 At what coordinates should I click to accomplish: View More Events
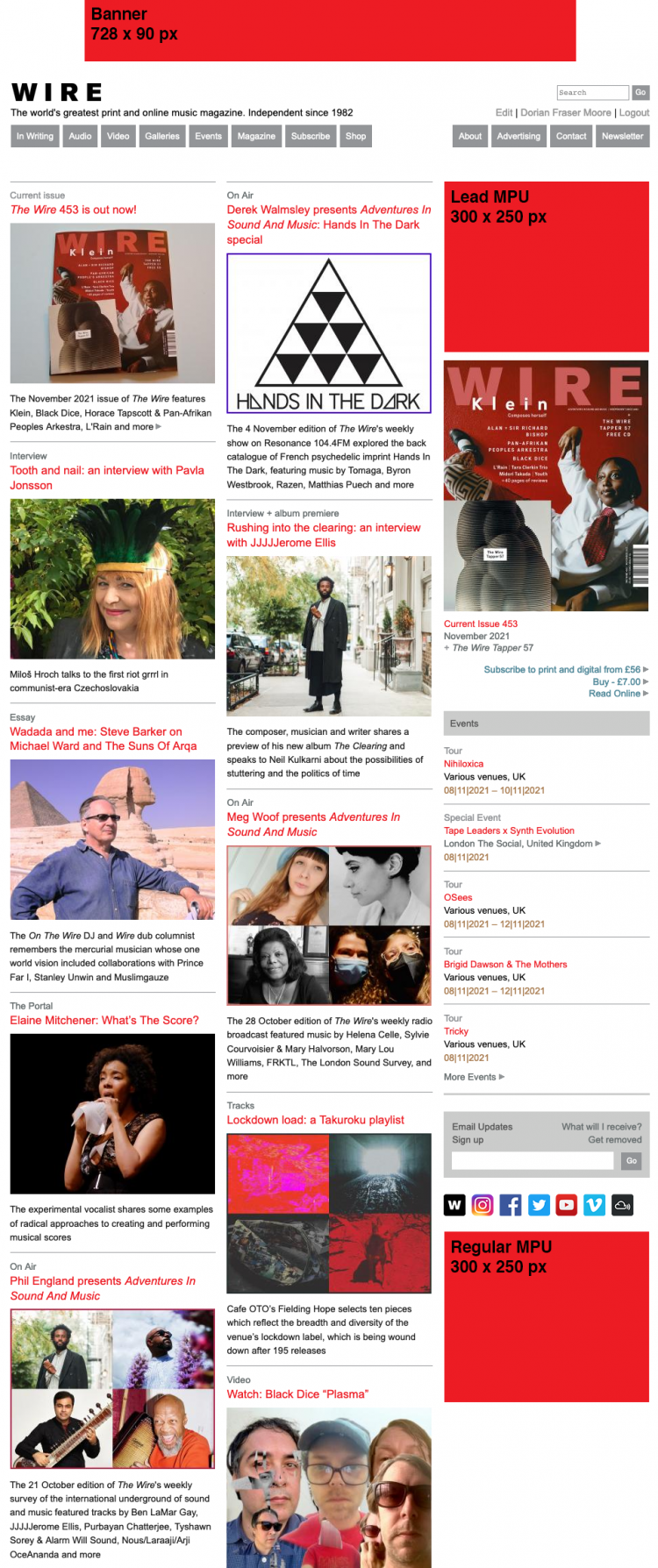(x=470, y=1077)
